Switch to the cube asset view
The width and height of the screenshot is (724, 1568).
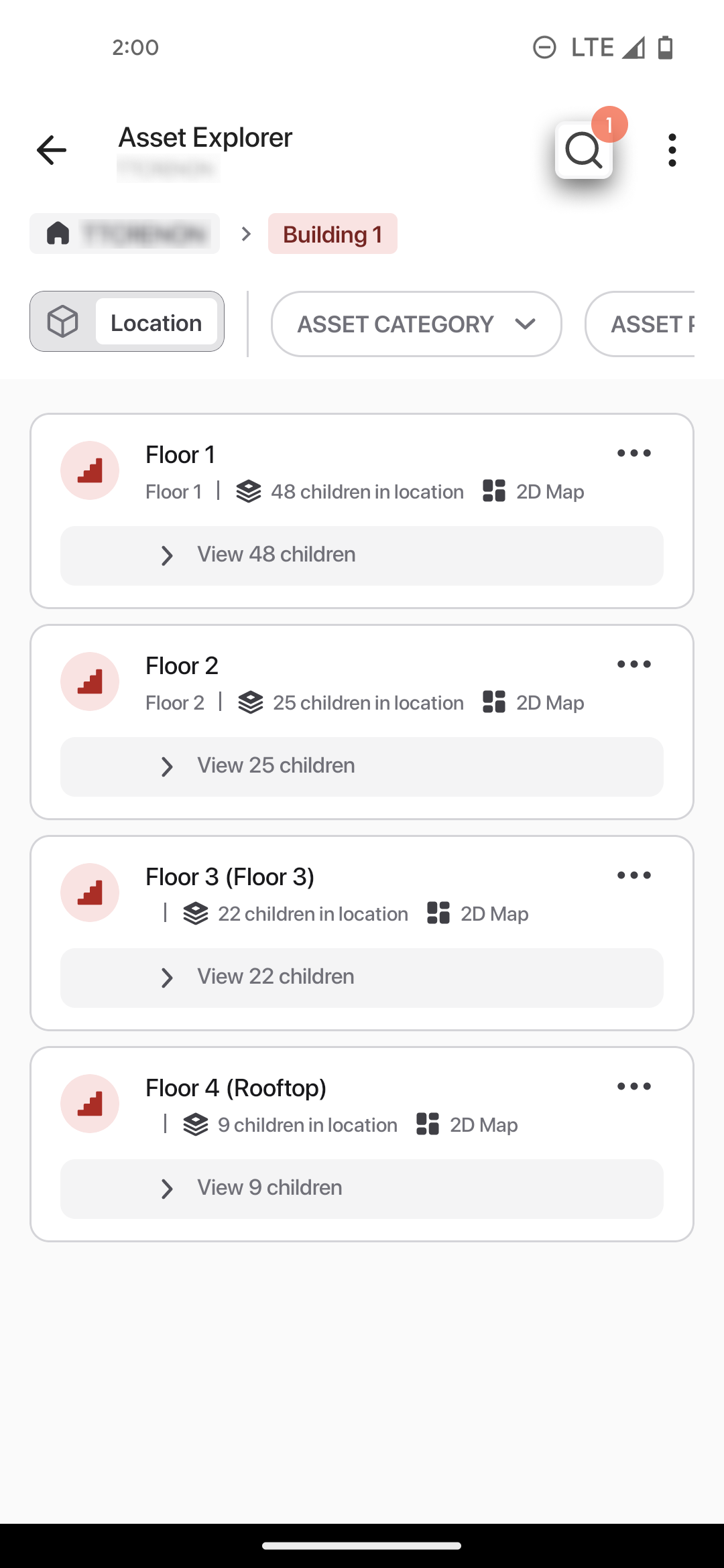click(x=63, y=322)
